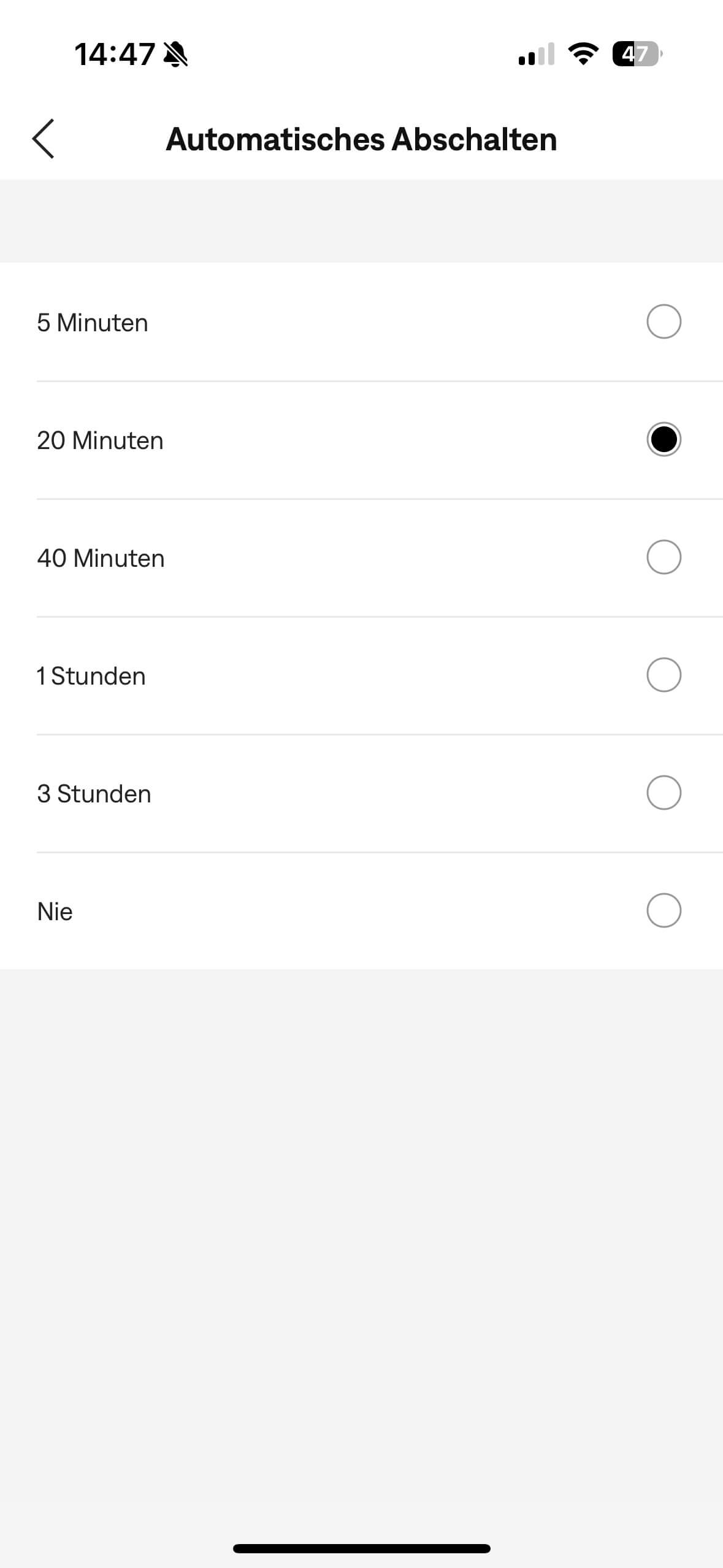Choose 20 Minuten auto-off time

[664, 439]
